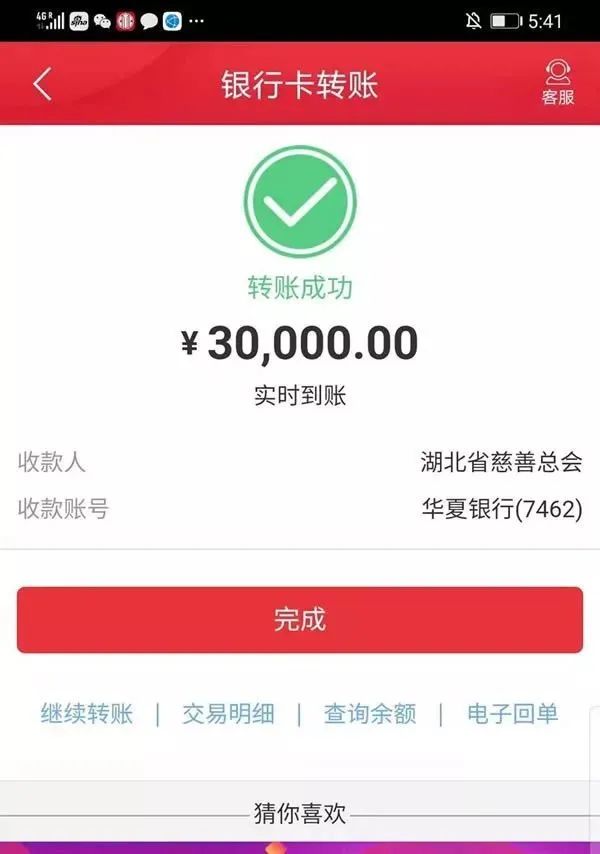View the 电子回单 electronic receipt

click(x=512, y=714)
